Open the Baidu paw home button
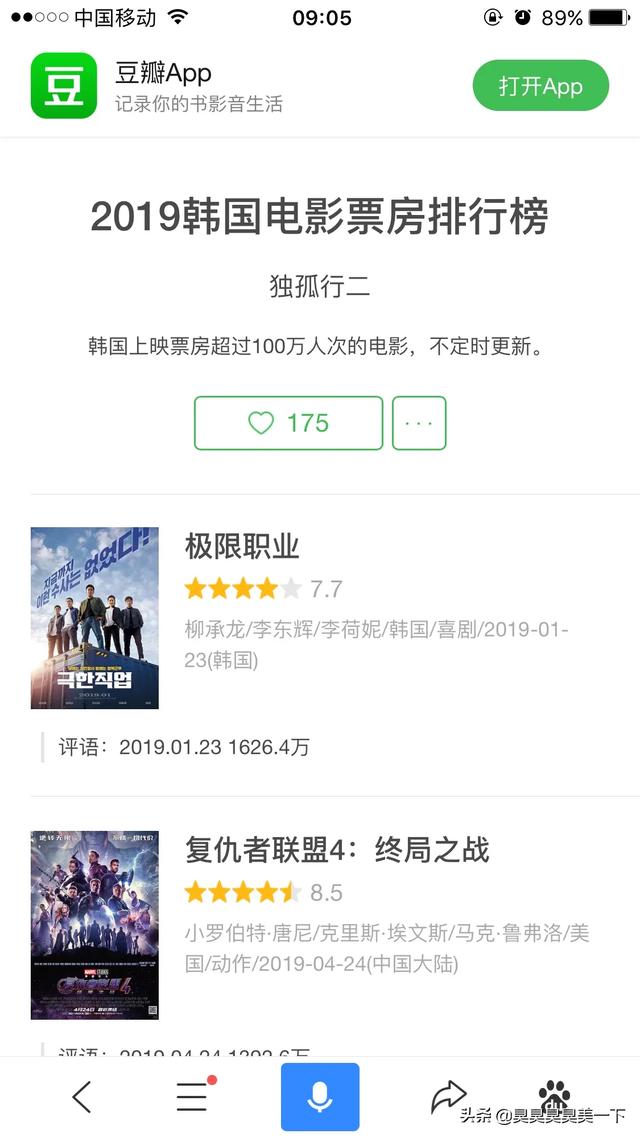 (555, 1093)
